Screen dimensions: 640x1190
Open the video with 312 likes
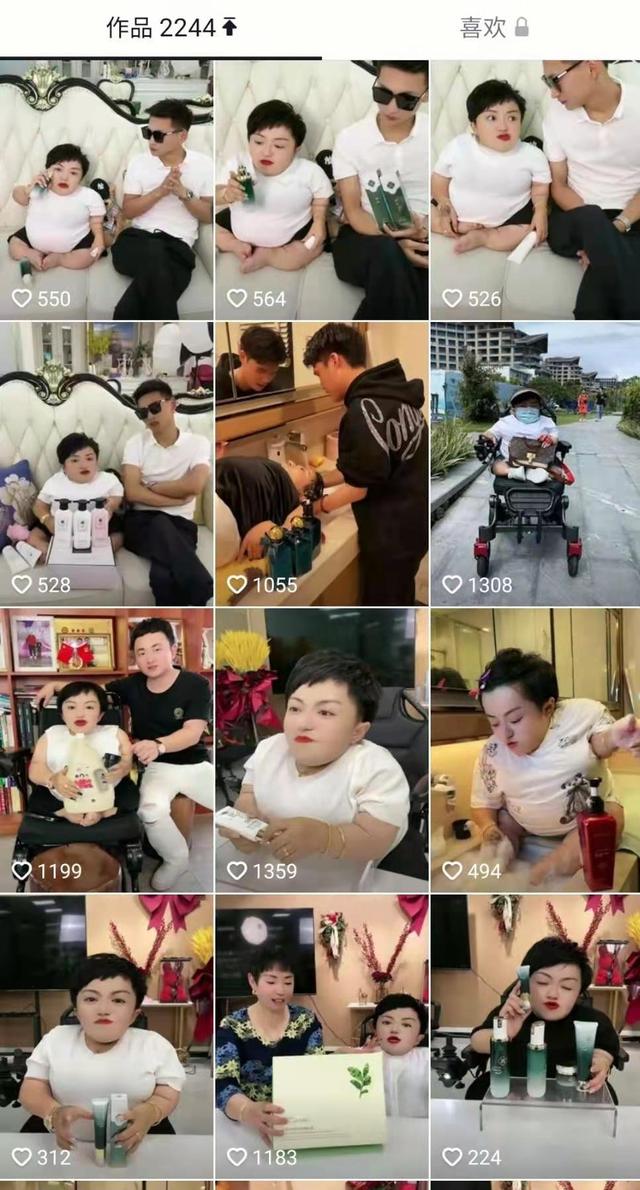coord(106,1035)
